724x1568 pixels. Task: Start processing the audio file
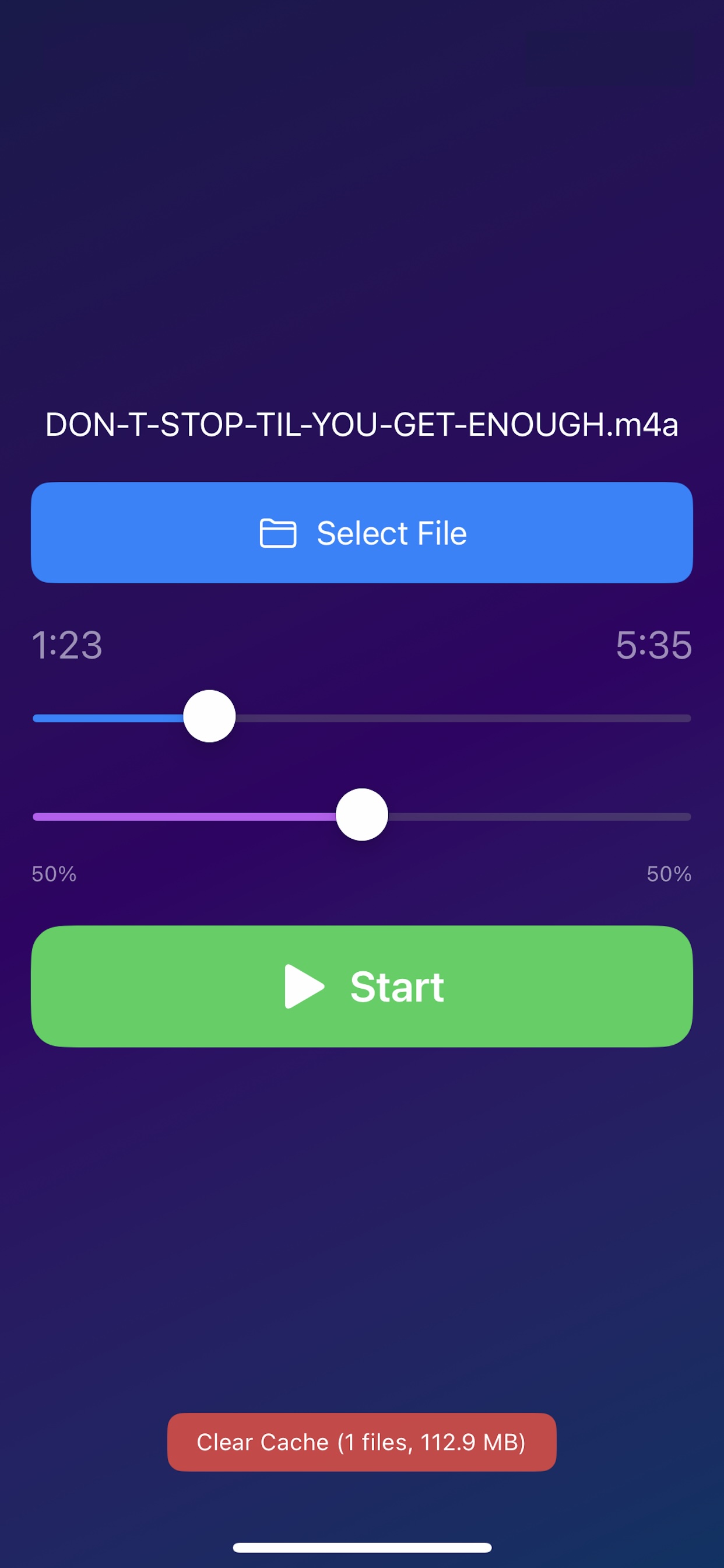362,986
